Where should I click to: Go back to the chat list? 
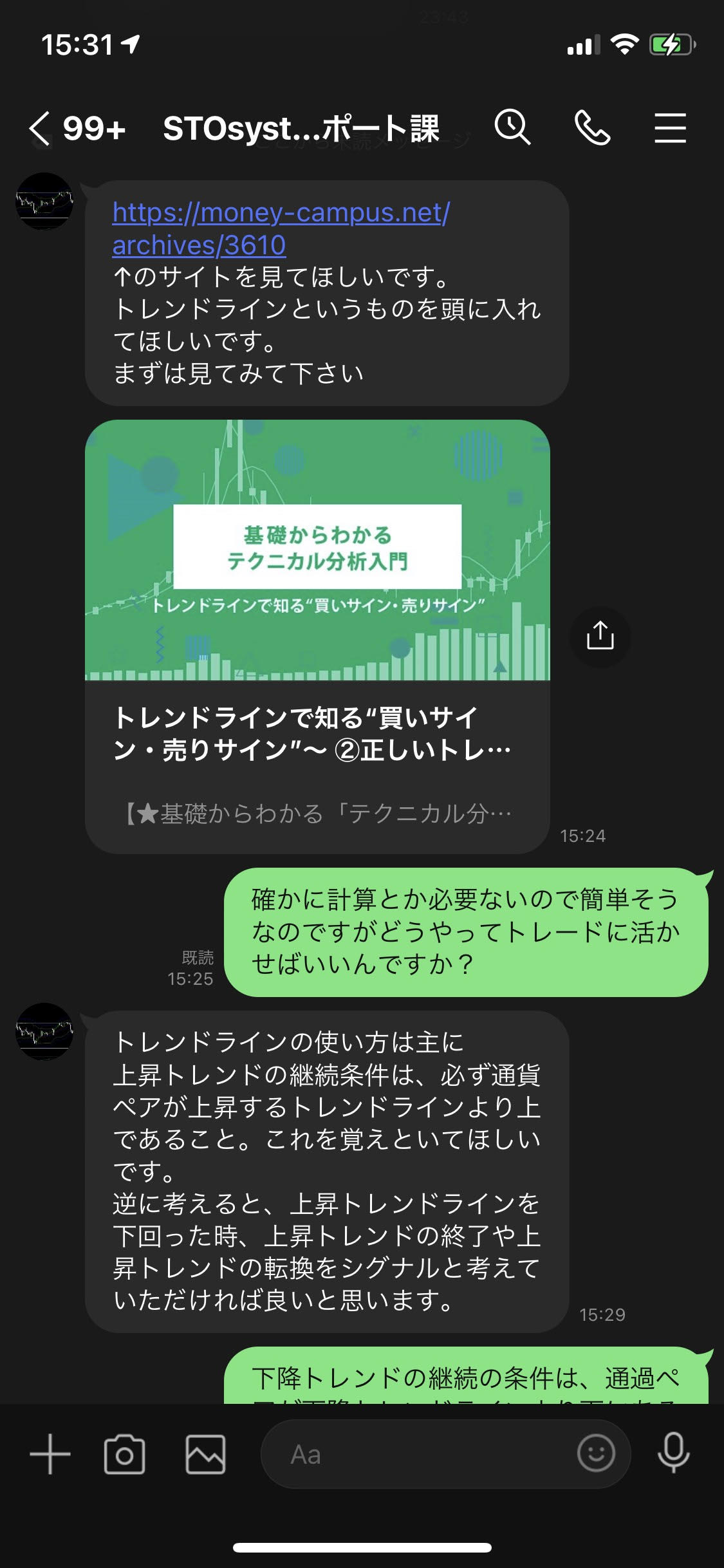(x=40, y=128)
